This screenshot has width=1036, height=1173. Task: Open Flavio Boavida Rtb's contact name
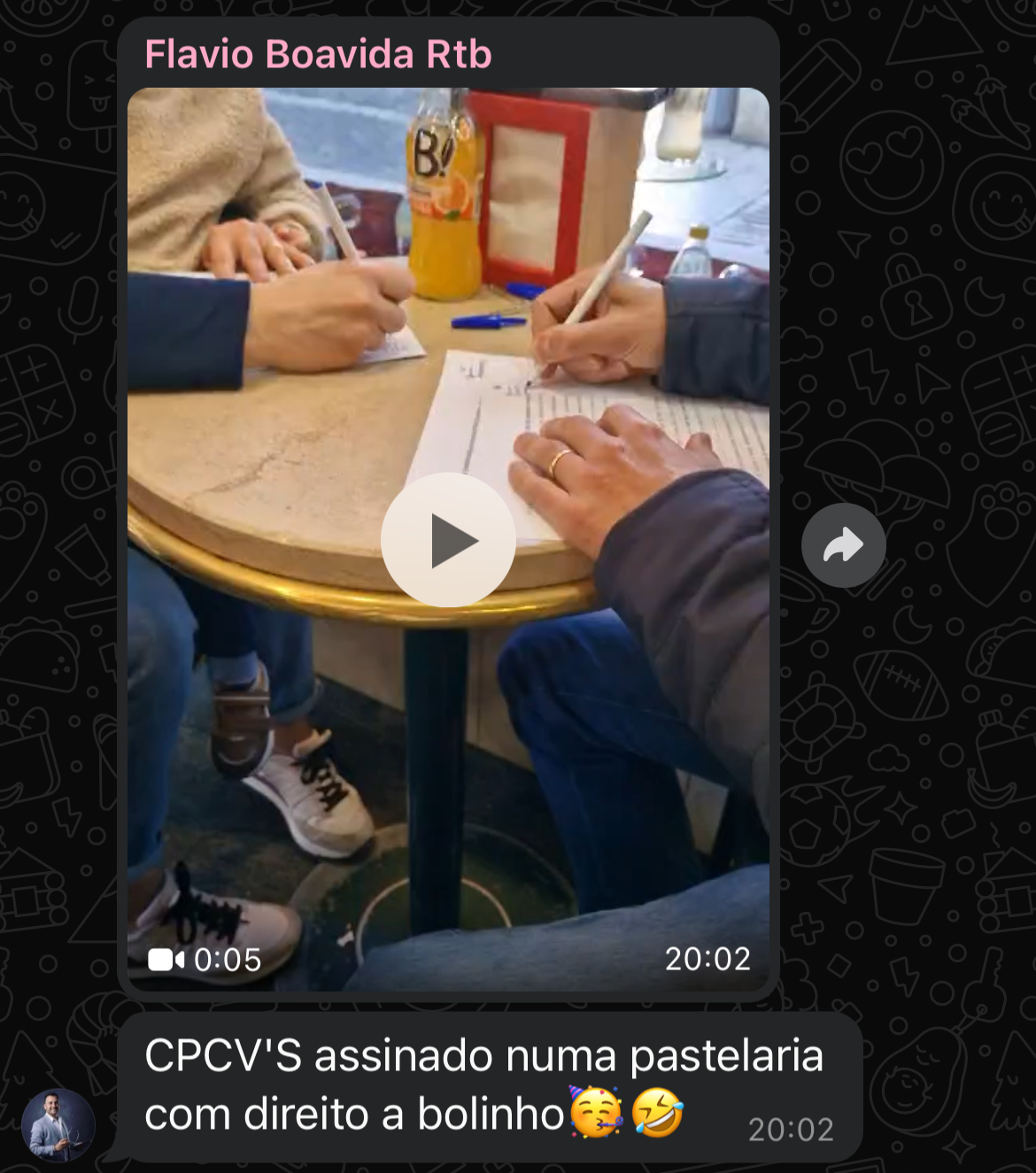(x=318, y=54)
